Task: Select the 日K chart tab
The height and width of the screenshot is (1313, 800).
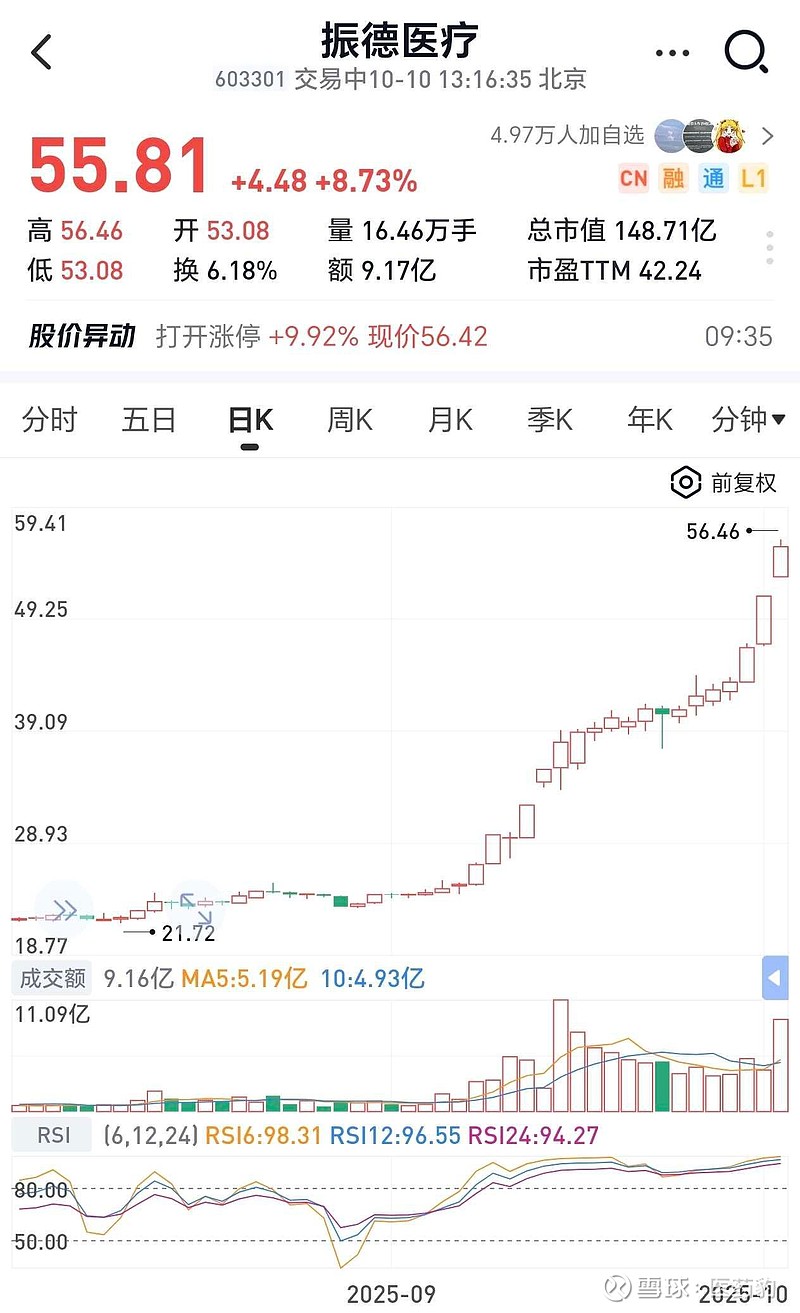Action: (250, 420)
